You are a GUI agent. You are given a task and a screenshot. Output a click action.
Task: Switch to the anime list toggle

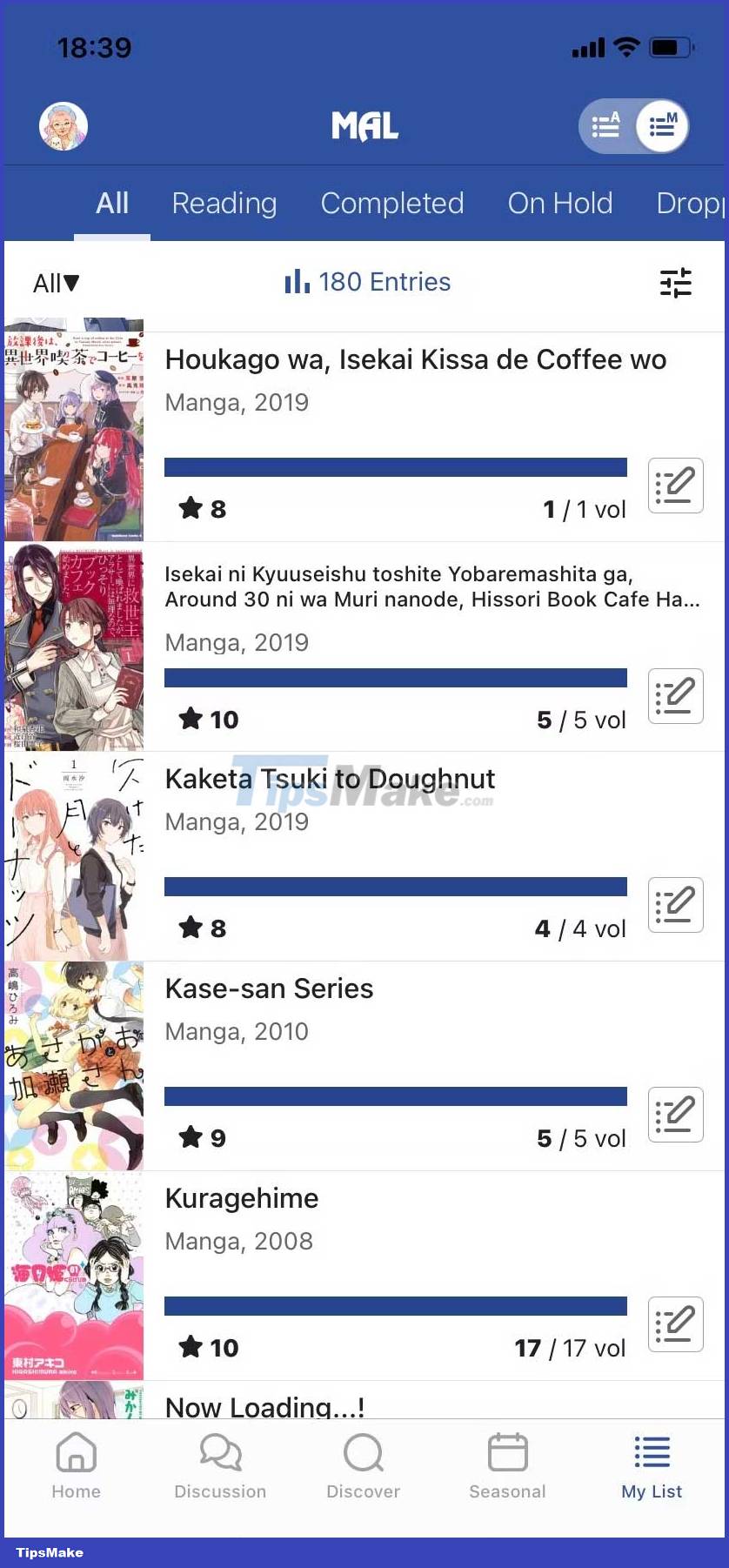coord(606,125)
